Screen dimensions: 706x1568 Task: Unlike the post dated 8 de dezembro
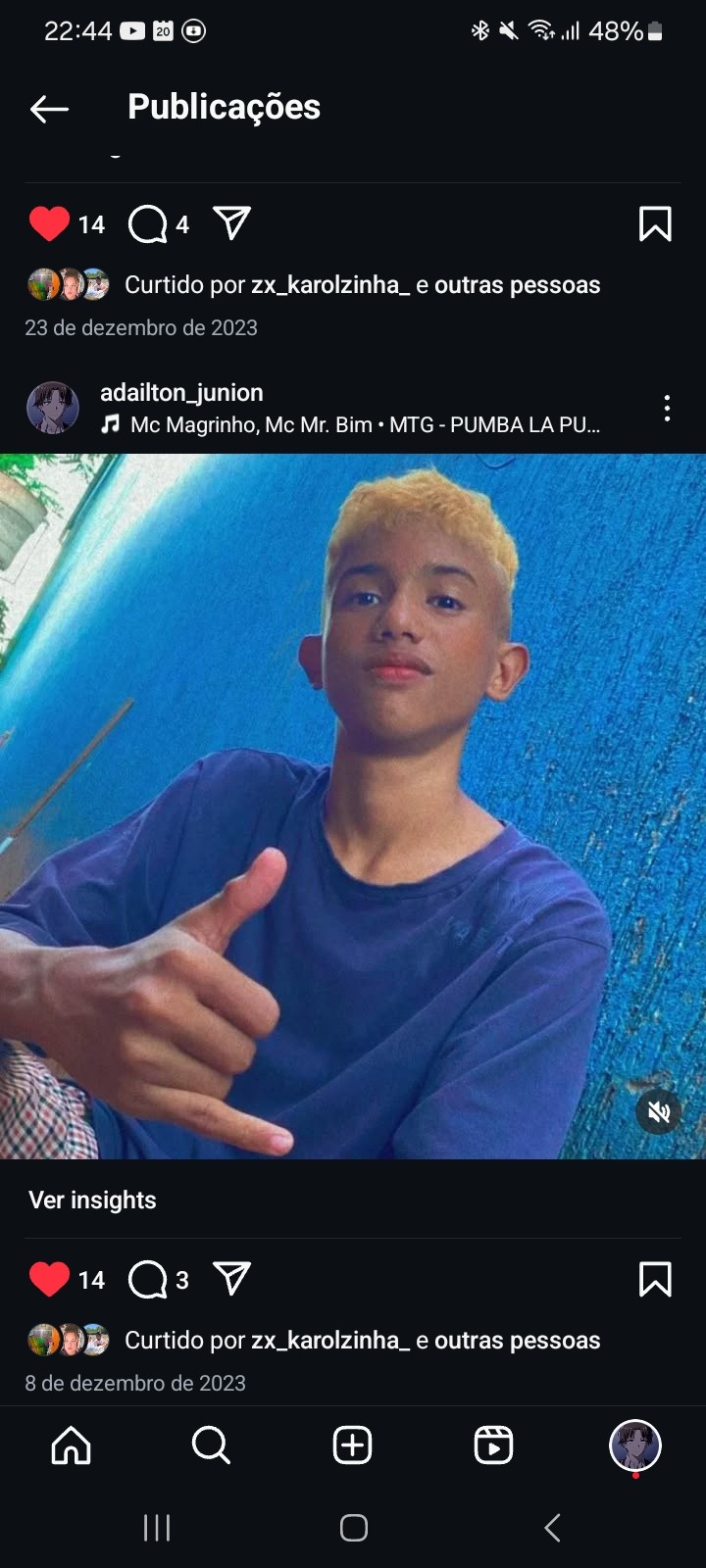49,1280
